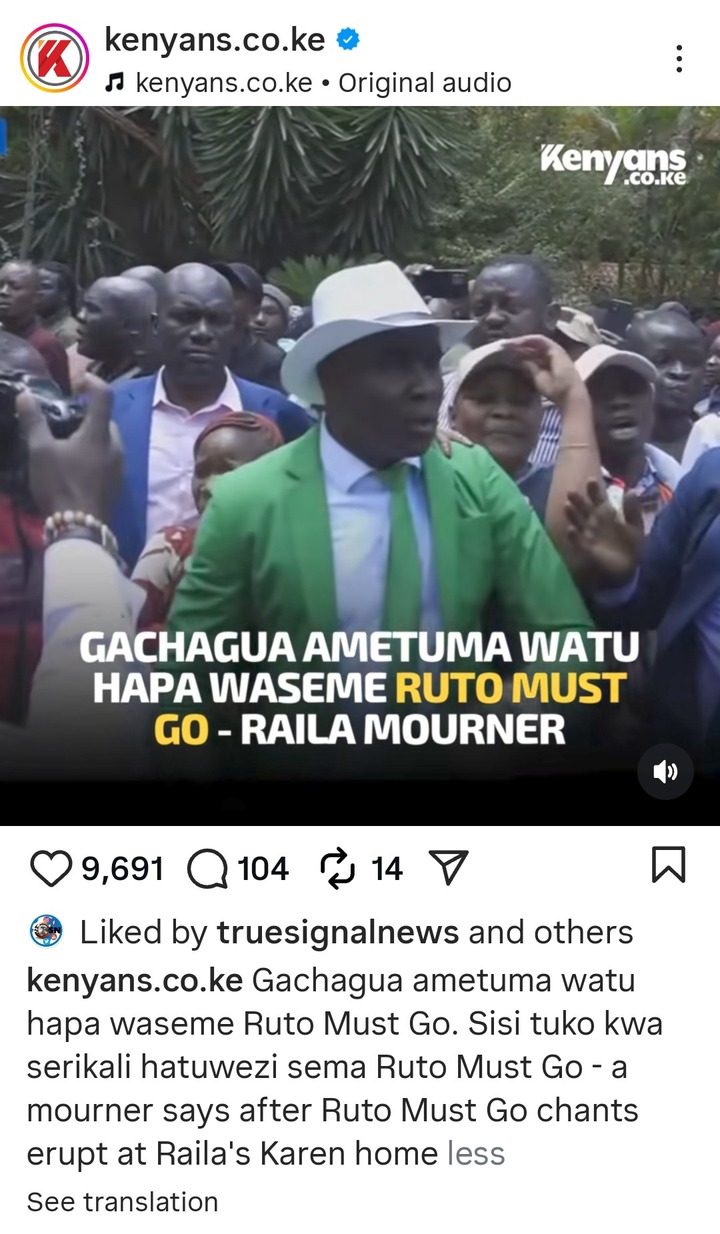This screenshot has width=720, height=1234.
Task: Toggle the video sound speaker icon
Action: tap(665, 771)
